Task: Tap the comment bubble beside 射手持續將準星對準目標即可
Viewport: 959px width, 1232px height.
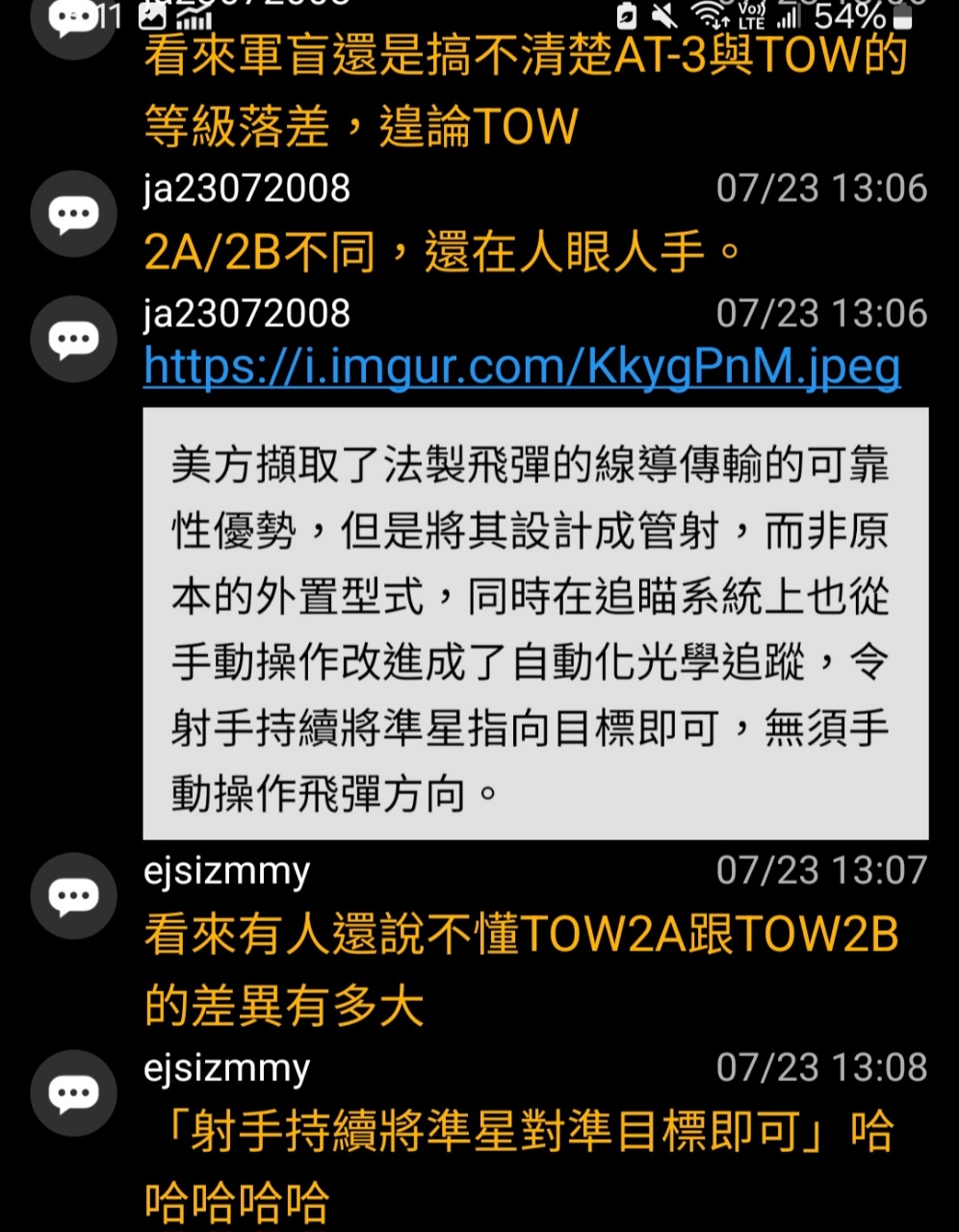Action: coord(74,1093)
